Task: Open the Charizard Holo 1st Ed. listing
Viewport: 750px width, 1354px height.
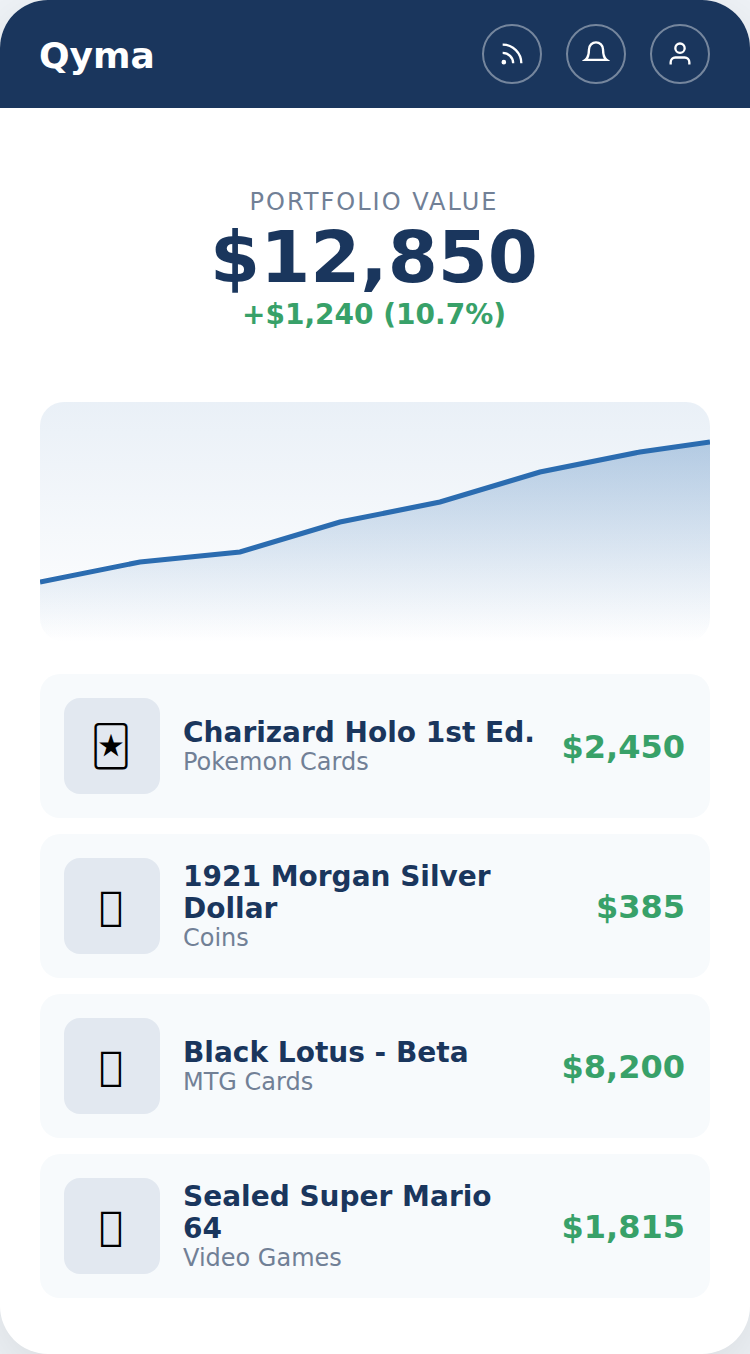Action: pyautogui.click(x=375, y=746)
